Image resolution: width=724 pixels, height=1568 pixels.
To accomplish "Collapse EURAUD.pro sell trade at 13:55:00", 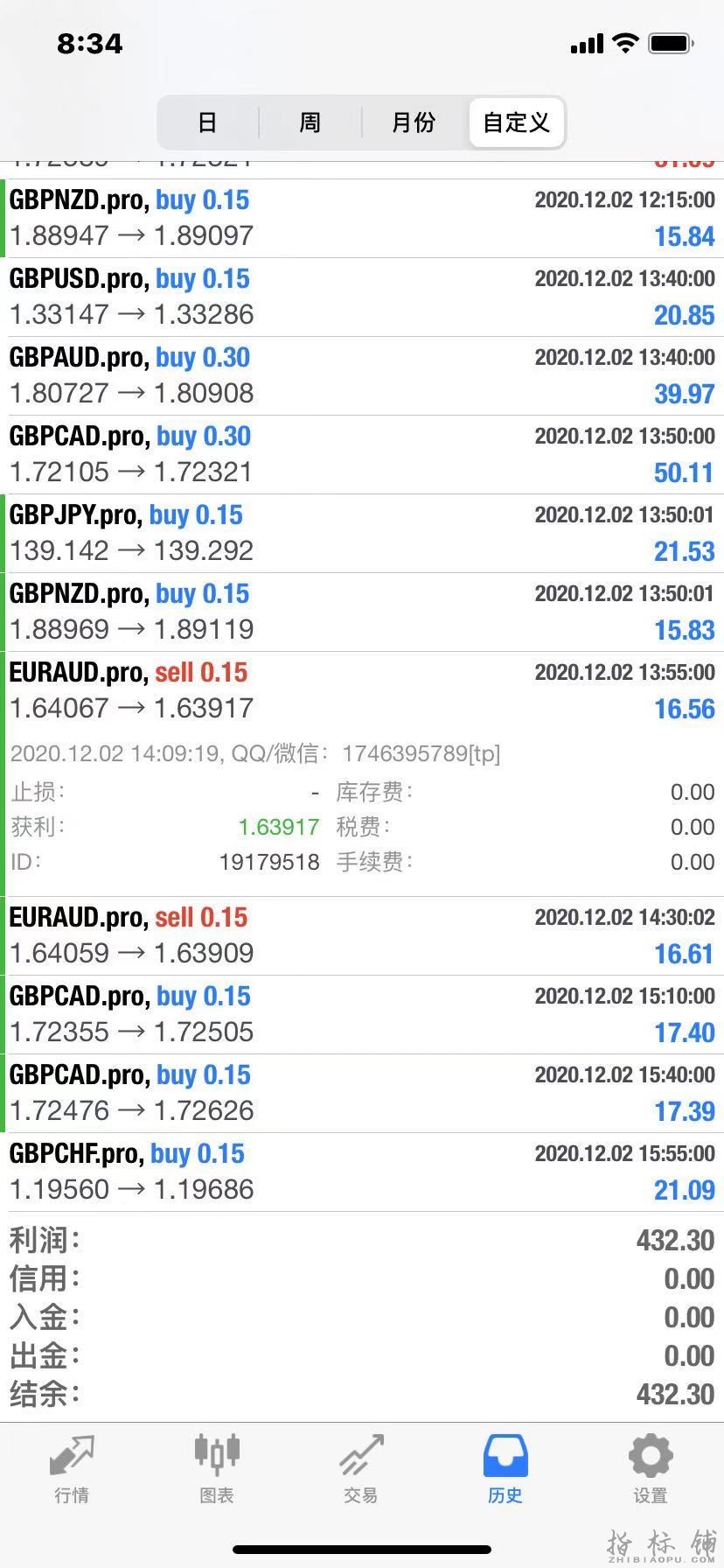I will click(362, 690).
